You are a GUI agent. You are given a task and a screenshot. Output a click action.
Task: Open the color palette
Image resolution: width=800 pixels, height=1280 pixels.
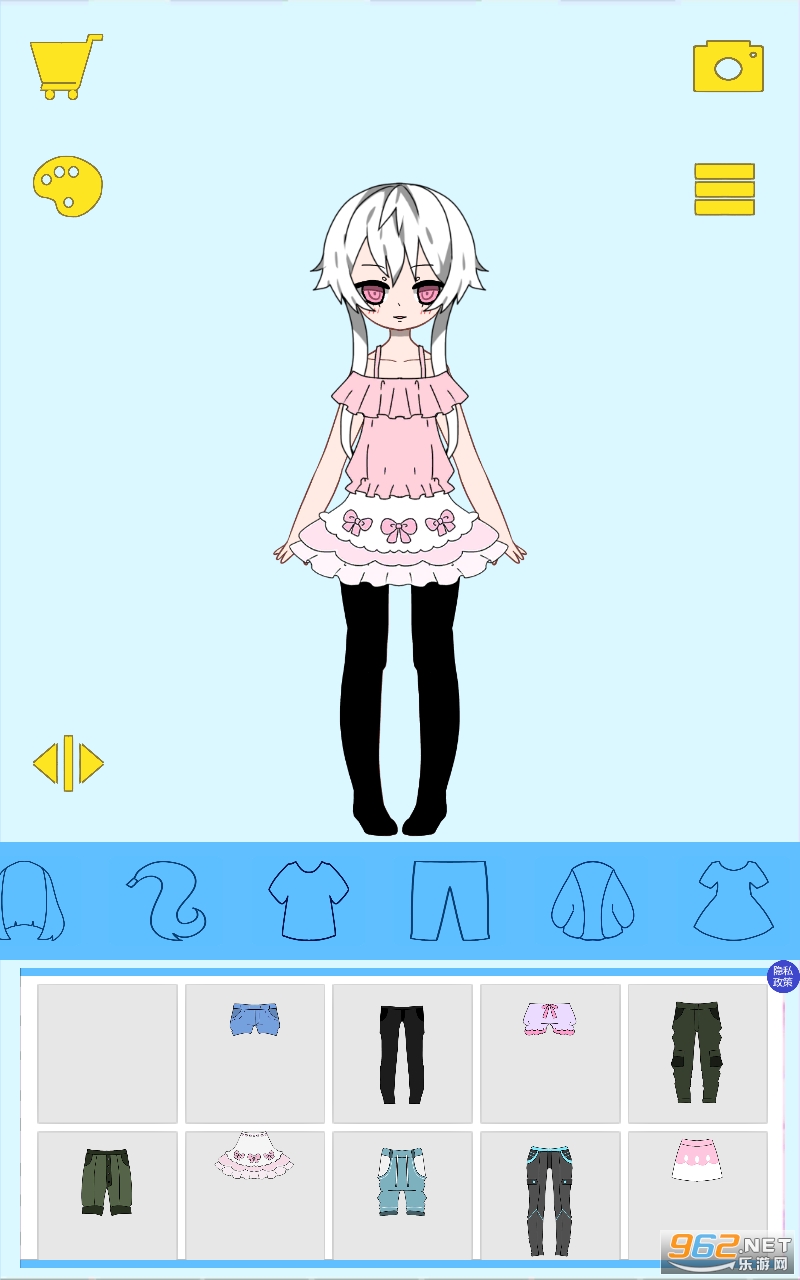[x=68, y=186]
